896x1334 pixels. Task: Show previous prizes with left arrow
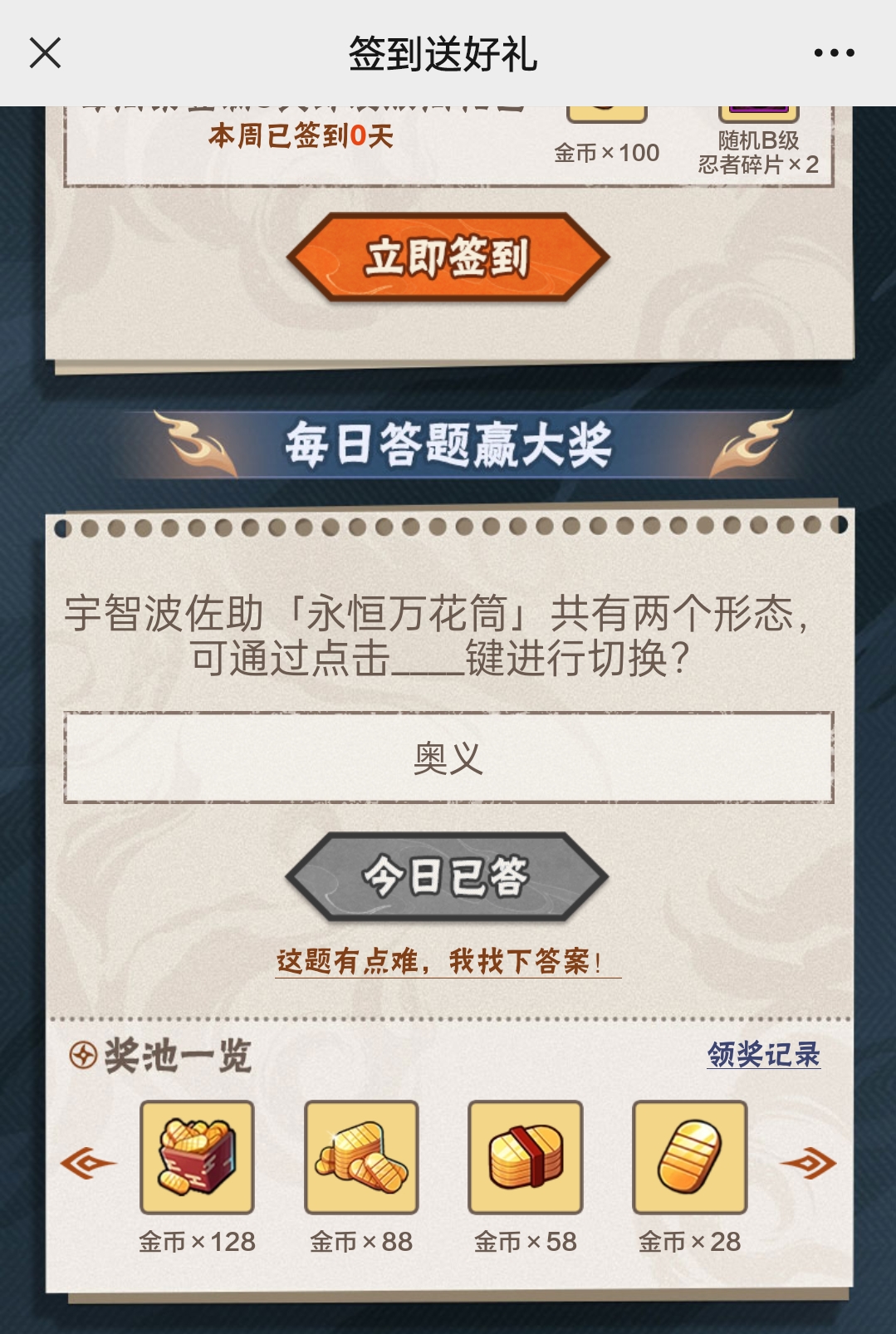click(88, 1162)
